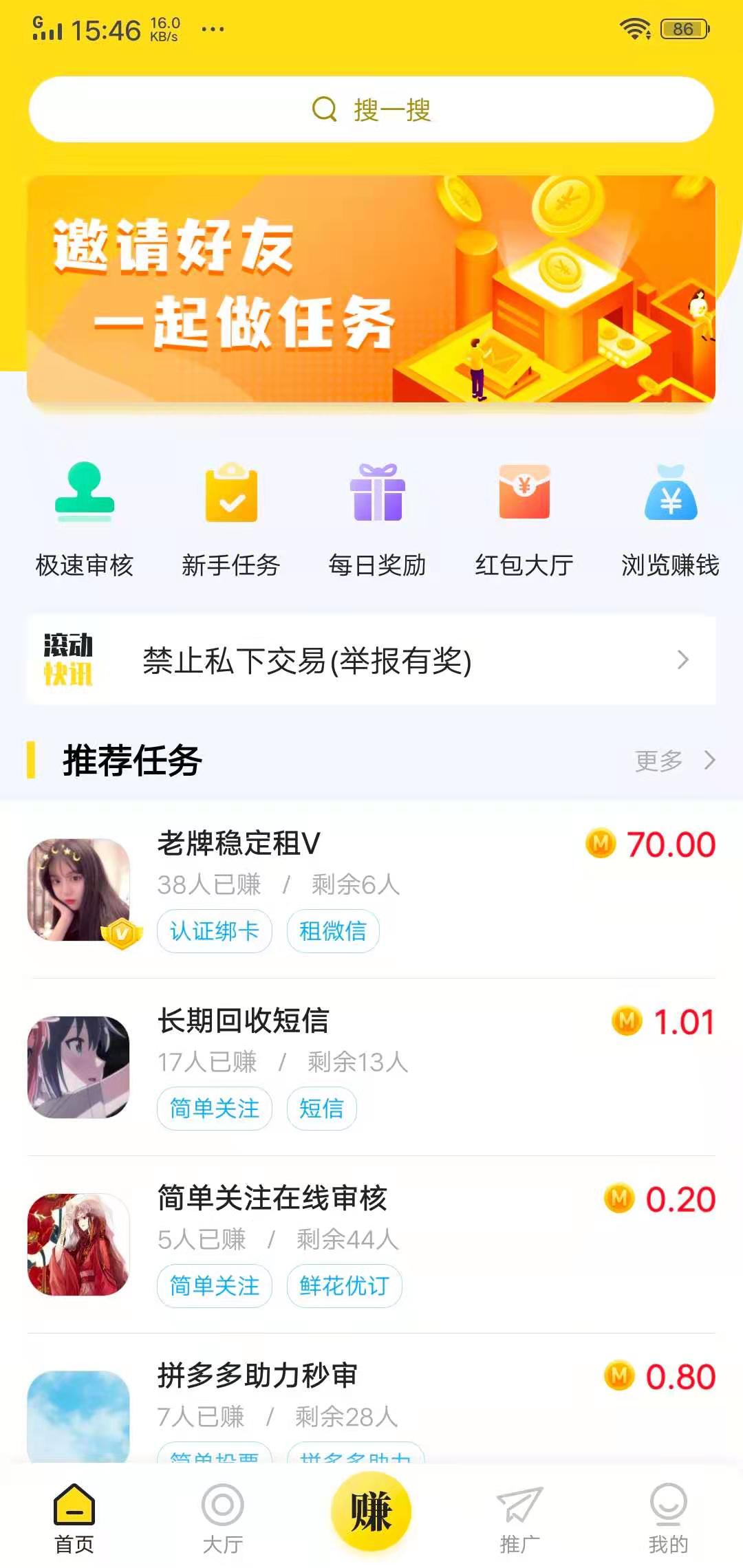Open the 禁止私下交易 news notice

371,660
